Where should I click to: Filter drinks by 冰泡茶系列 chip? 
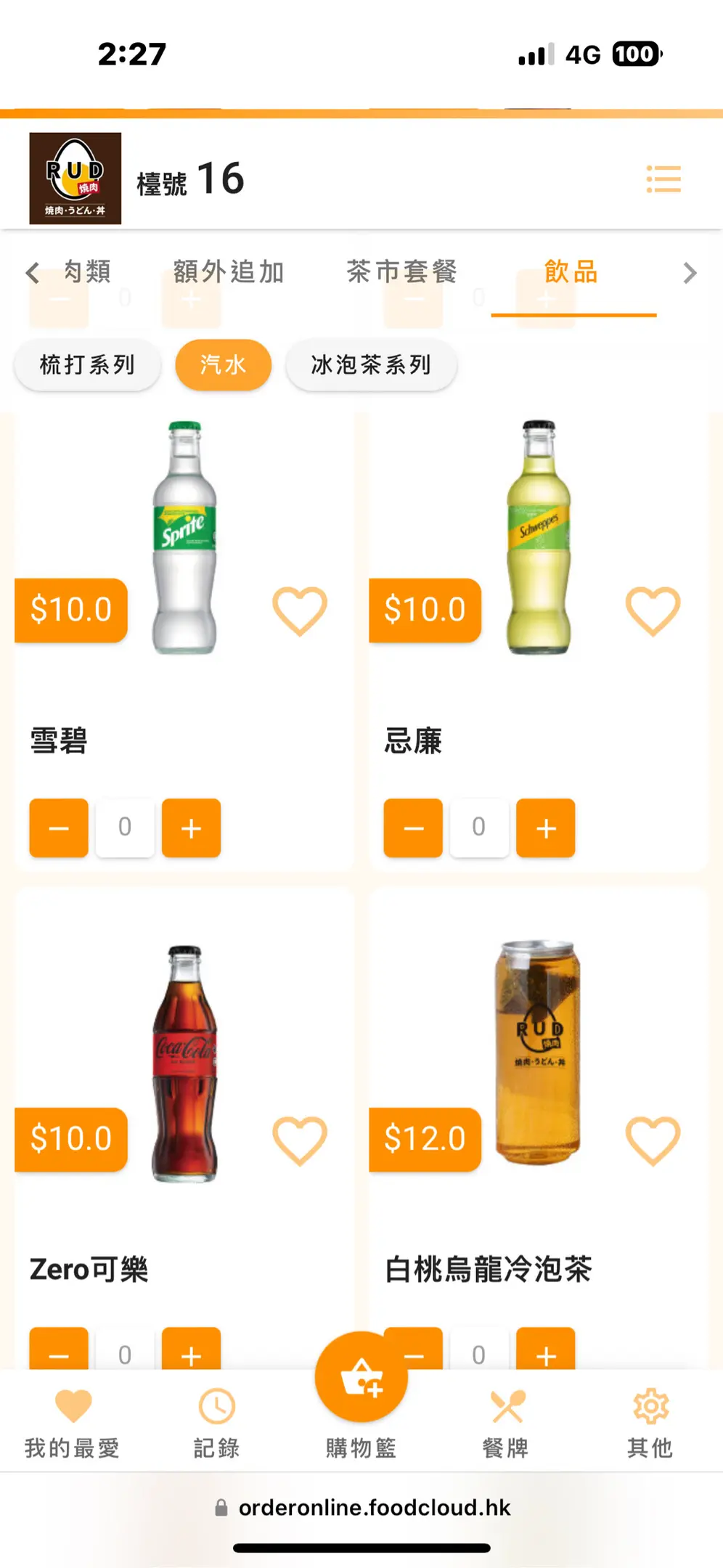(371, 364)
